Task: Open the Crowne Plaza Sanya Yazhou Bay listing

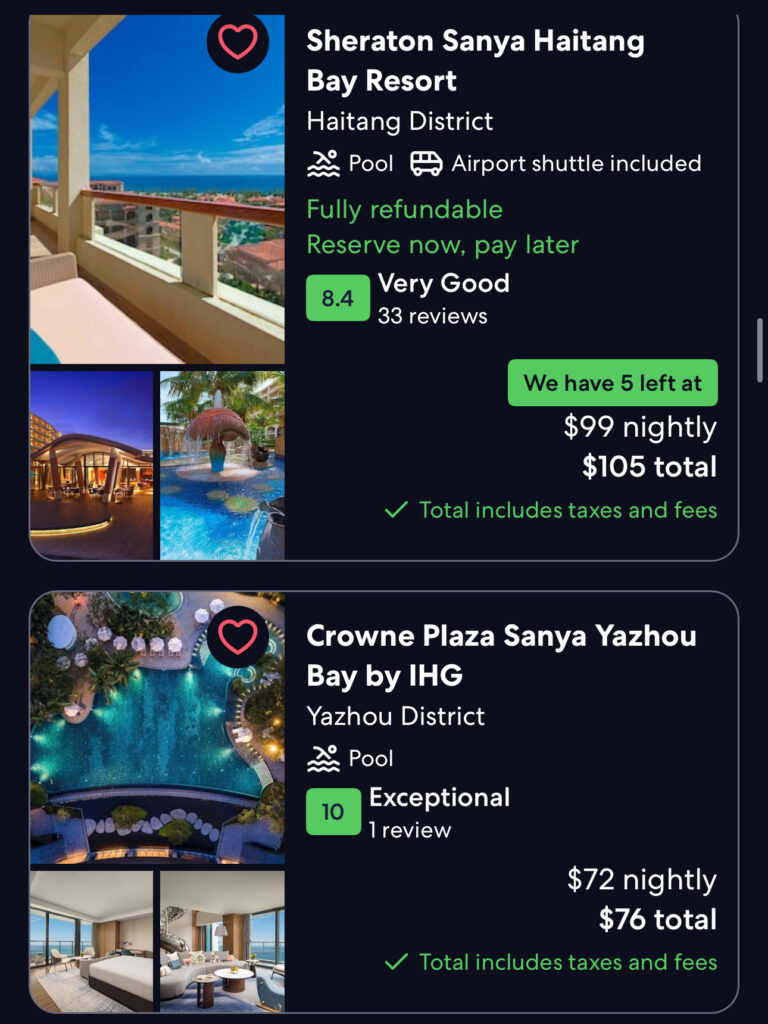Action: coord(501,655)
